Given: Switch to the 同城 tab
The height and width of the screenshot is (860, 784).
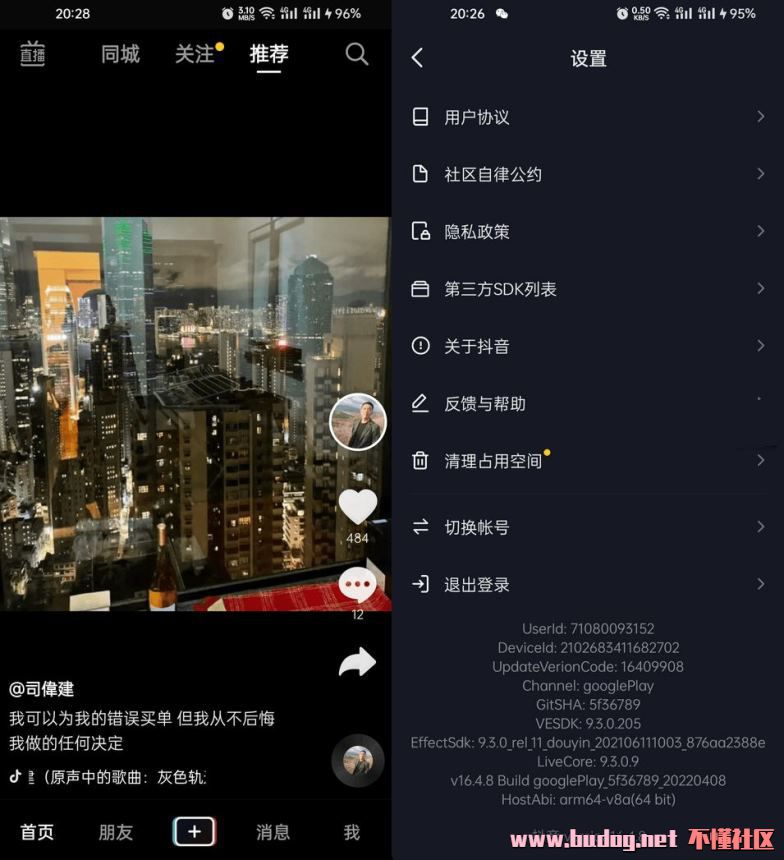Looking at the screenshot, I should click(x=120, y=55).
